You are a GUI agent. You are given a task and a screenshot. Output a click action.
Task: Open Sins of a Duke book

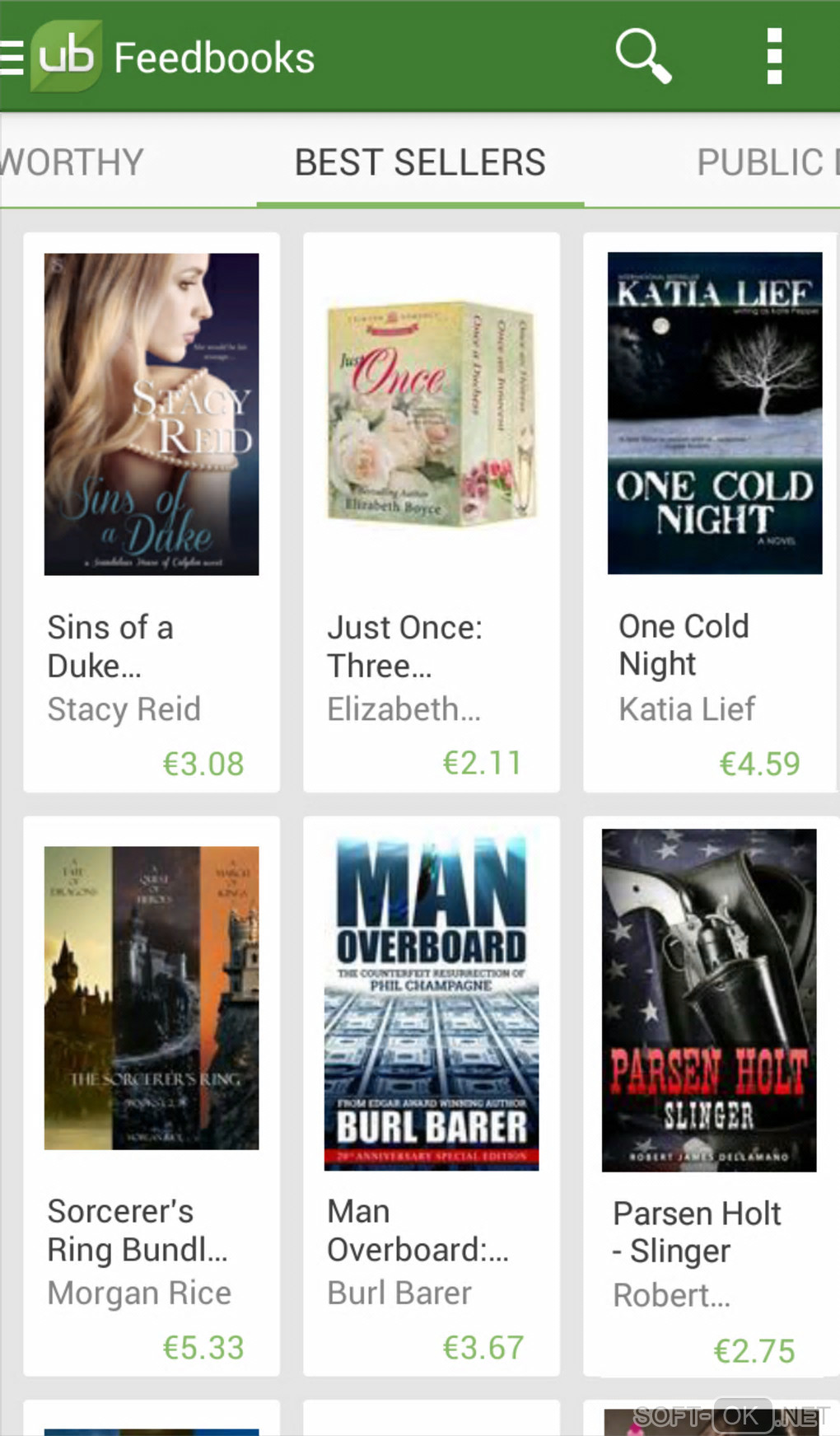click(152, 511)
